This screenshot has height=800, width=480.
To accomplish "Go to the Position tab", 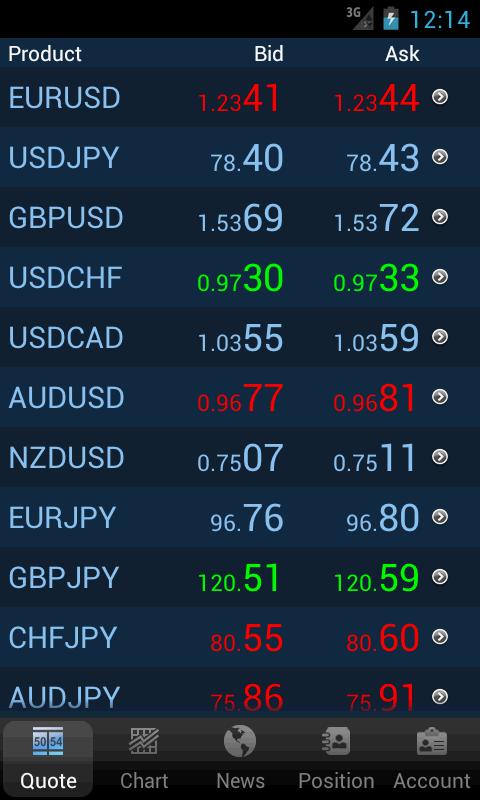I will tap(336, 759).
